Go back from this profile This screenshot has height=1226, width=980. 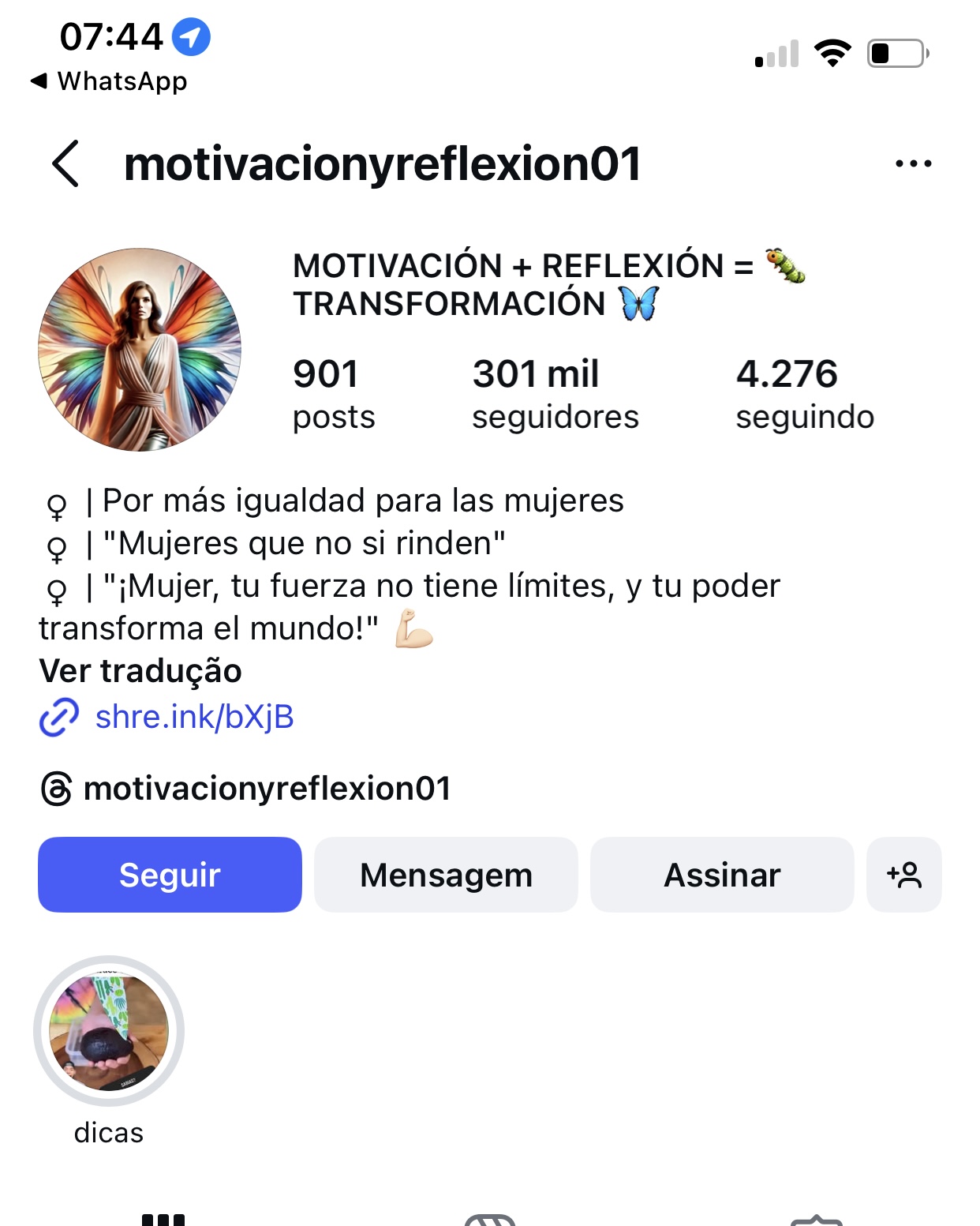(x=66, y=163)
